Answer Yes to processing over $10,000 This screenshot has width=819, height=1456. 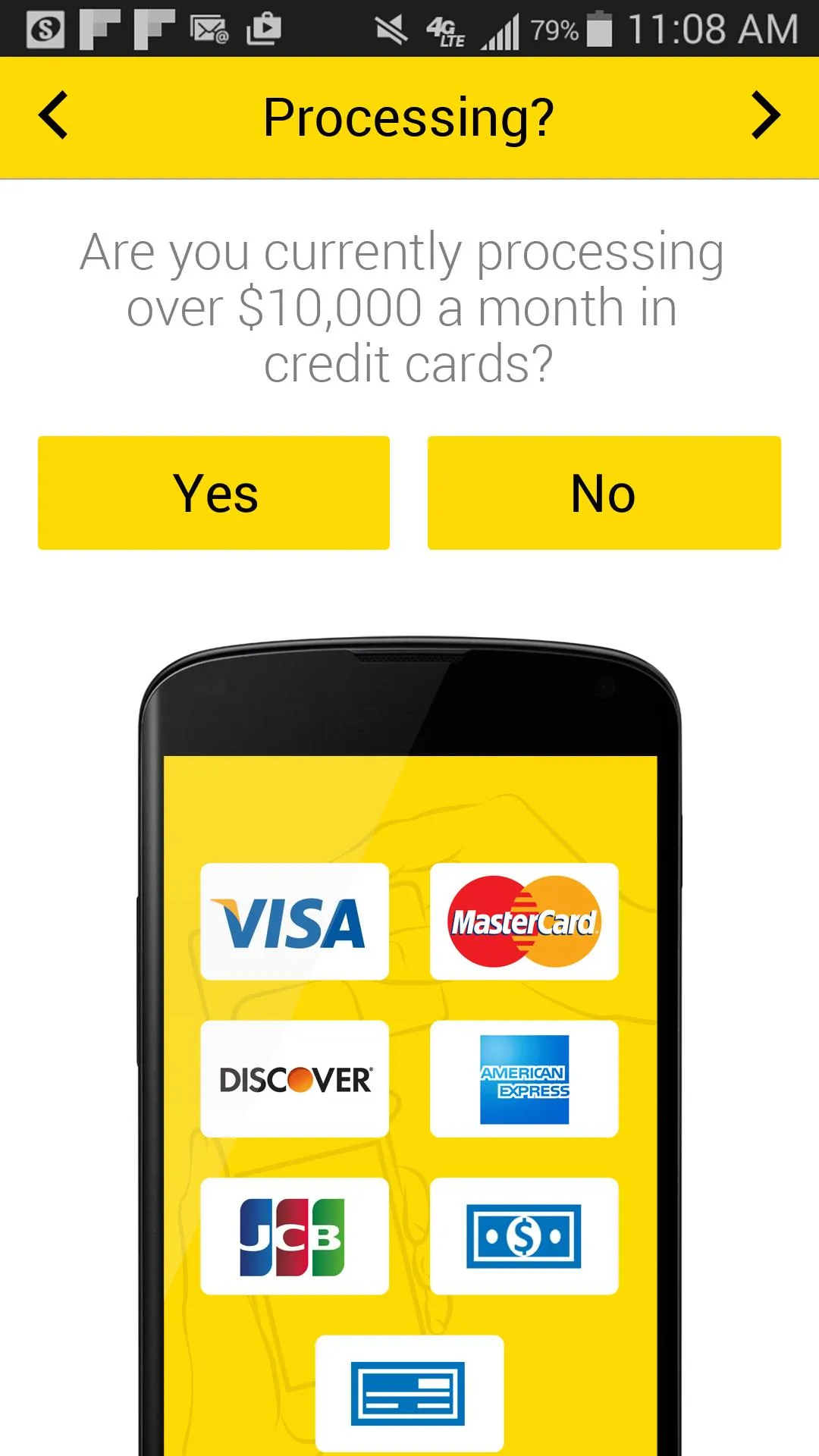(x=214, y=493)
